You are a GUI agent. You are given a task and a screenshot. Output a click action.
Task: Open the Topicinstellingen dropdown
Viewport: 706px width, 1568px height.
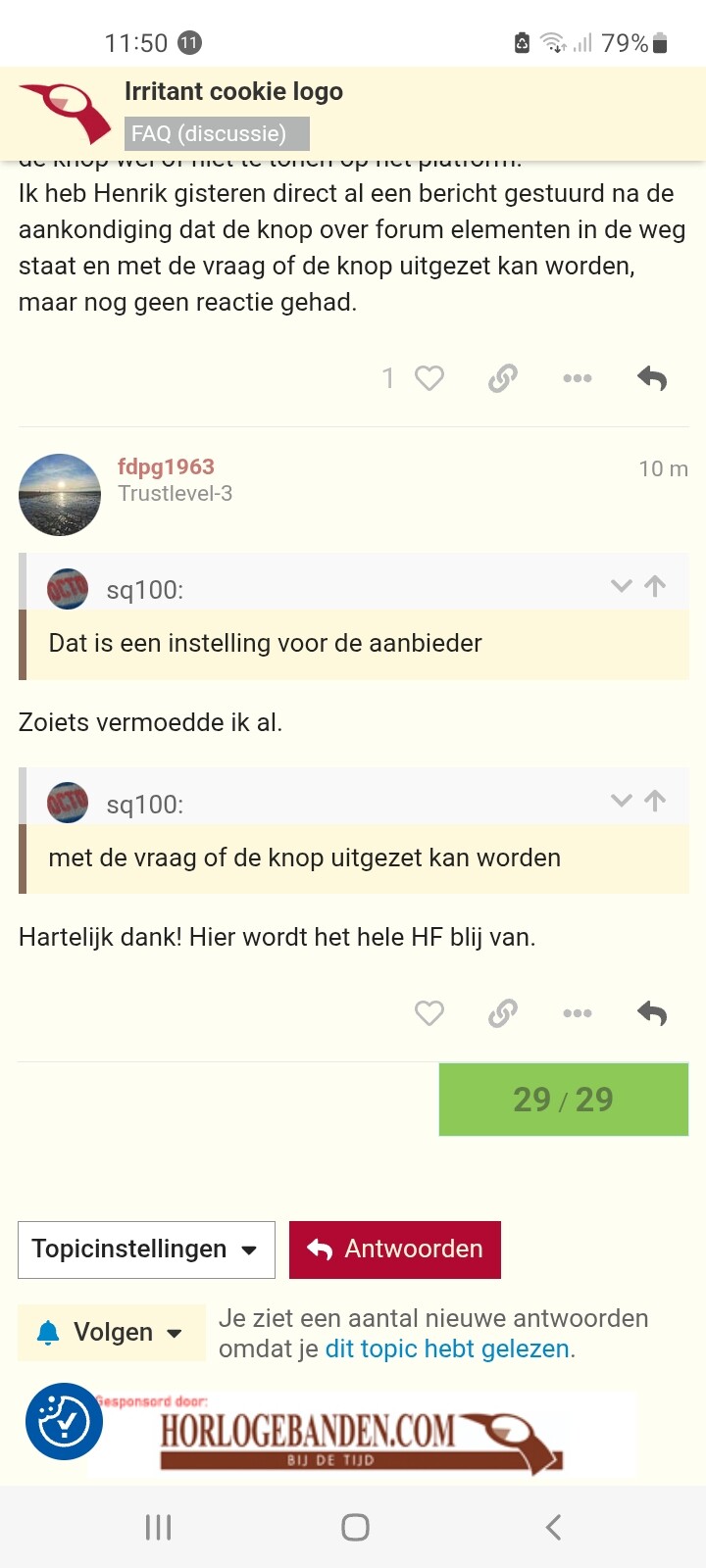(x=146, y=1249)
